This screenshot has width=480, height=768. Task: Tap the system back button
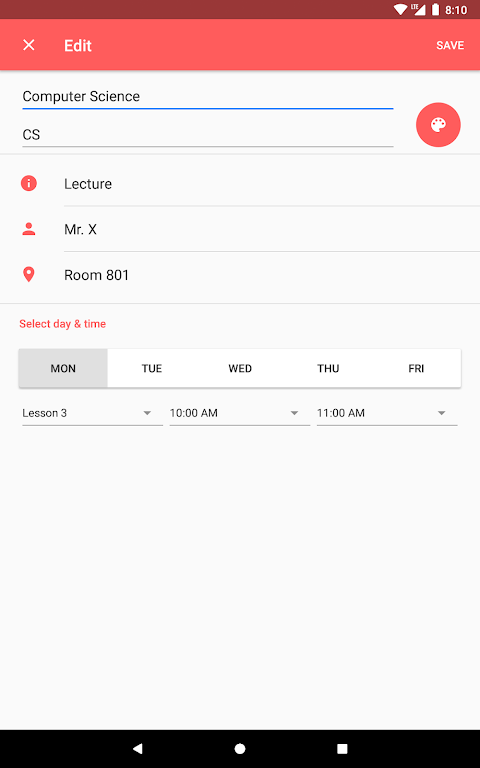138,748
